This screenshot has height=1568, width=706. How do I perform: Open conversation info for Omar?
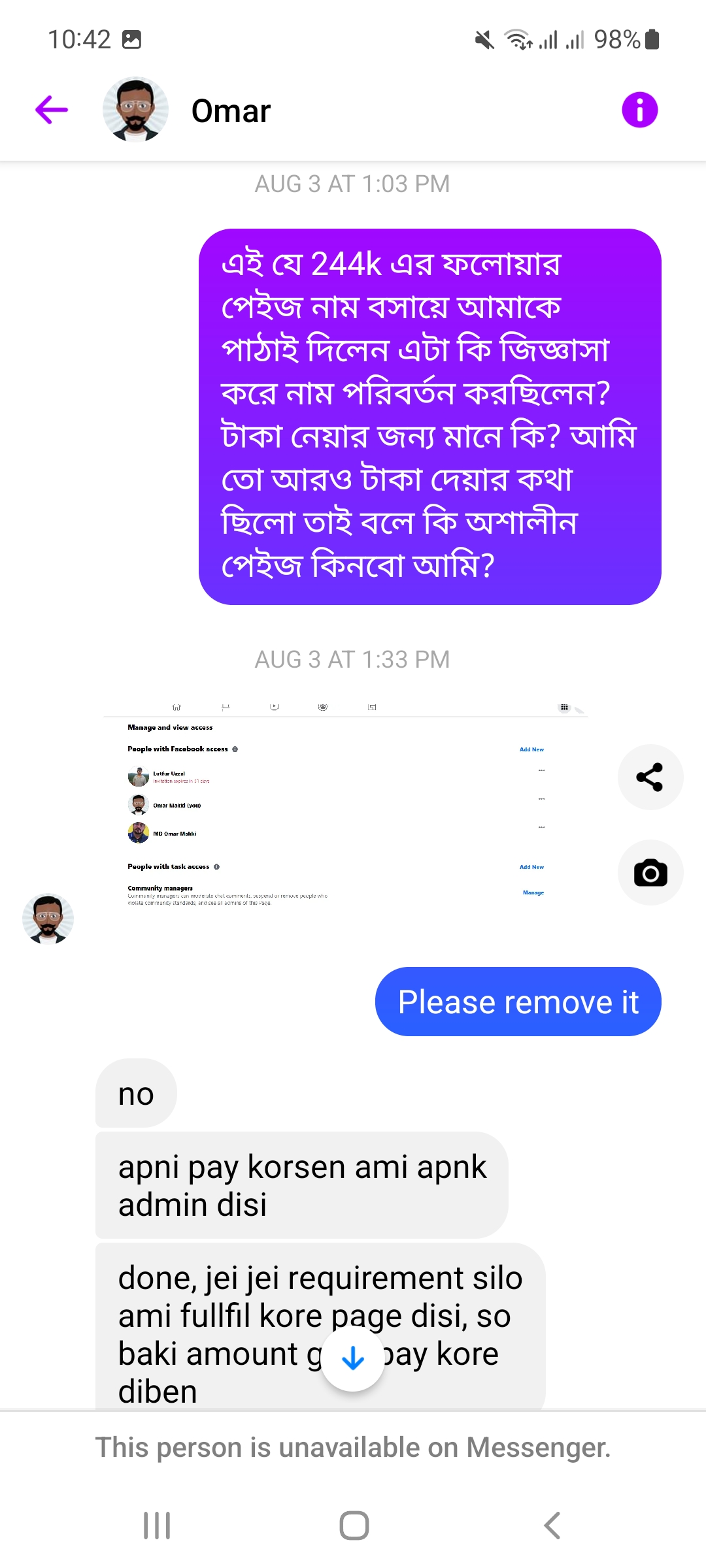point(639,110)
